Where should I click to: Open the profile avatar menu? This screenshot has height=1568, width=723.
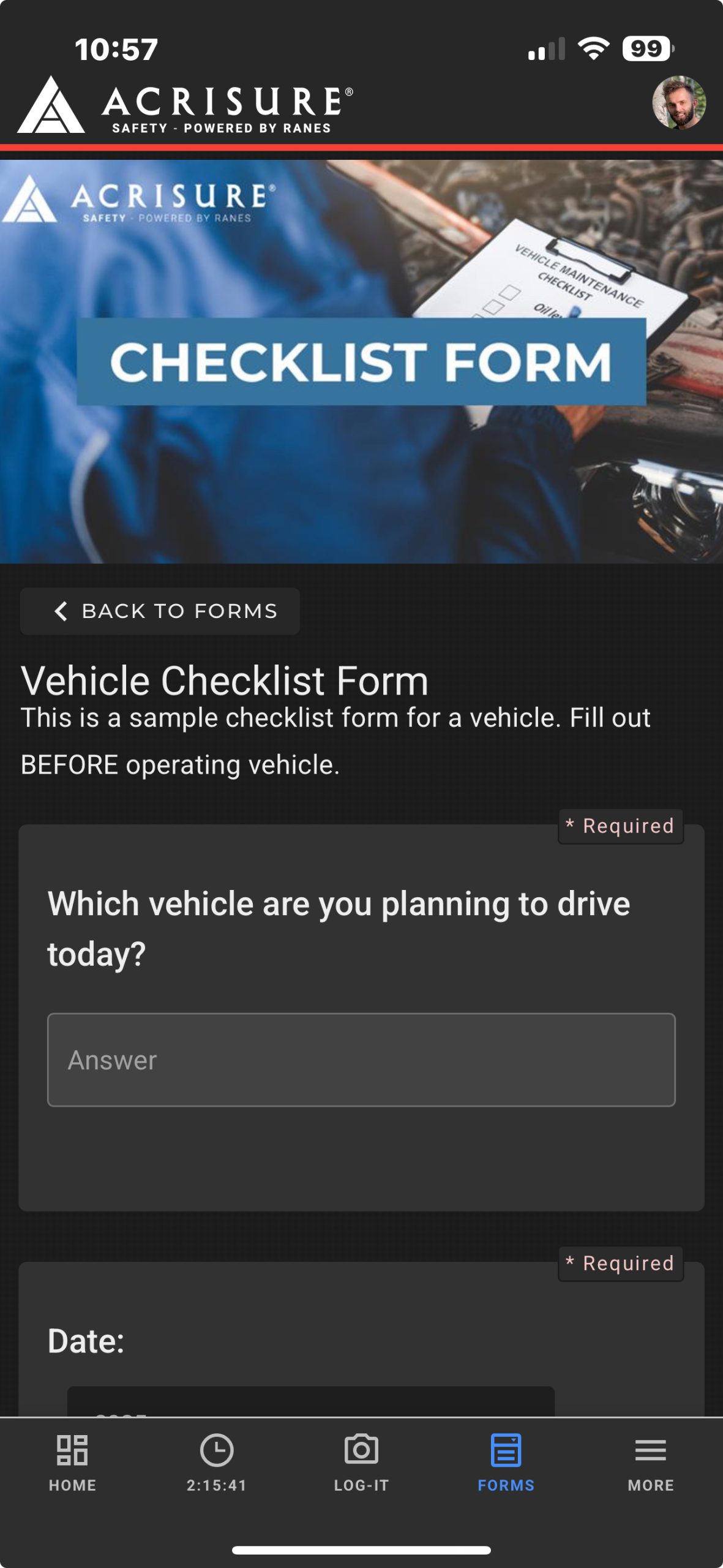(x=678, y=102)
